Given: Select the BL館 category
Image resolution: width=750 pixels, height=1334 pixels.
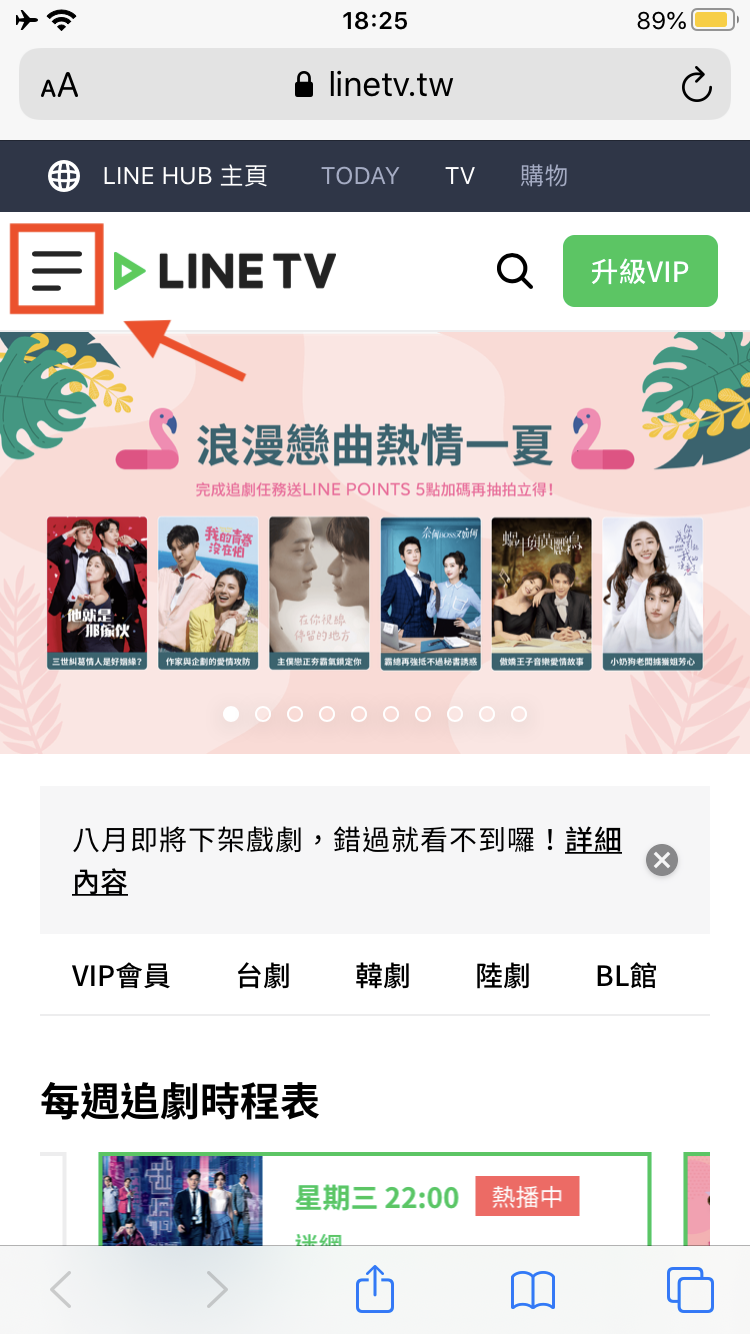Looking at the screenshot, I should click(626, 975).
